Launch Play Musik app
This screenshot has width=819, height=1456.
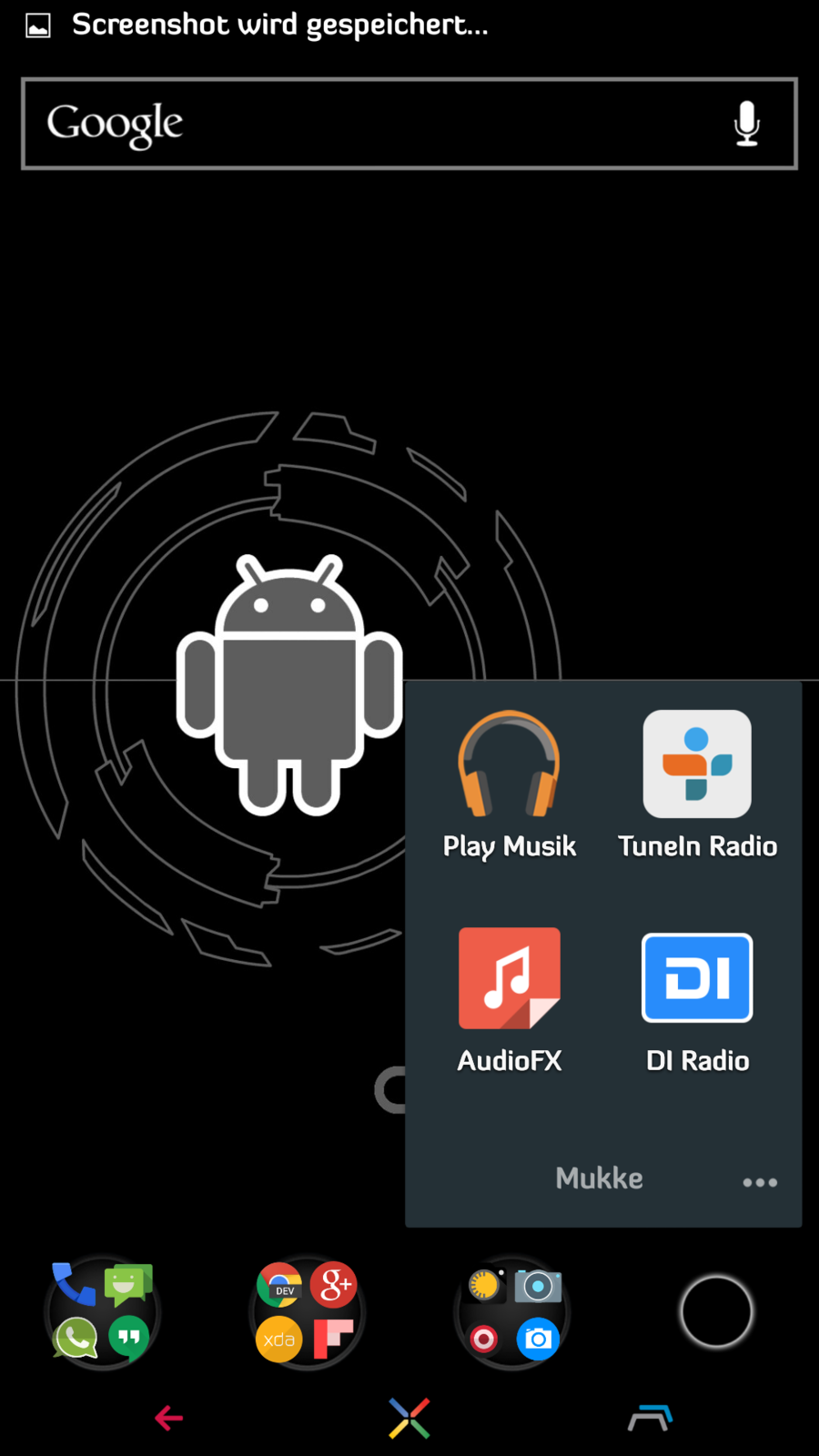tap(509, 784)
